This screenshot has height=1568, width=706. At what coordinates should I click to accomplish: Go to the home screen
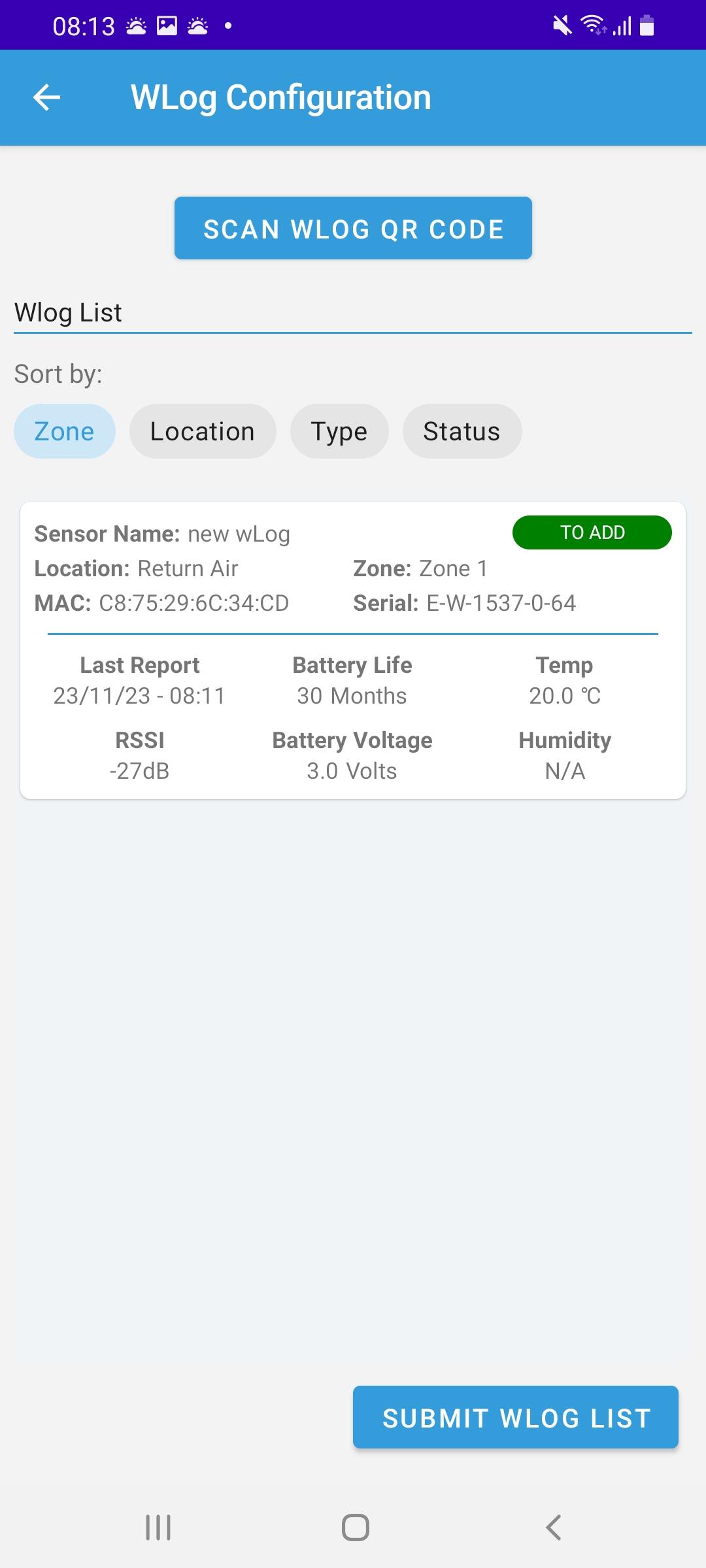coord(356,1527)
